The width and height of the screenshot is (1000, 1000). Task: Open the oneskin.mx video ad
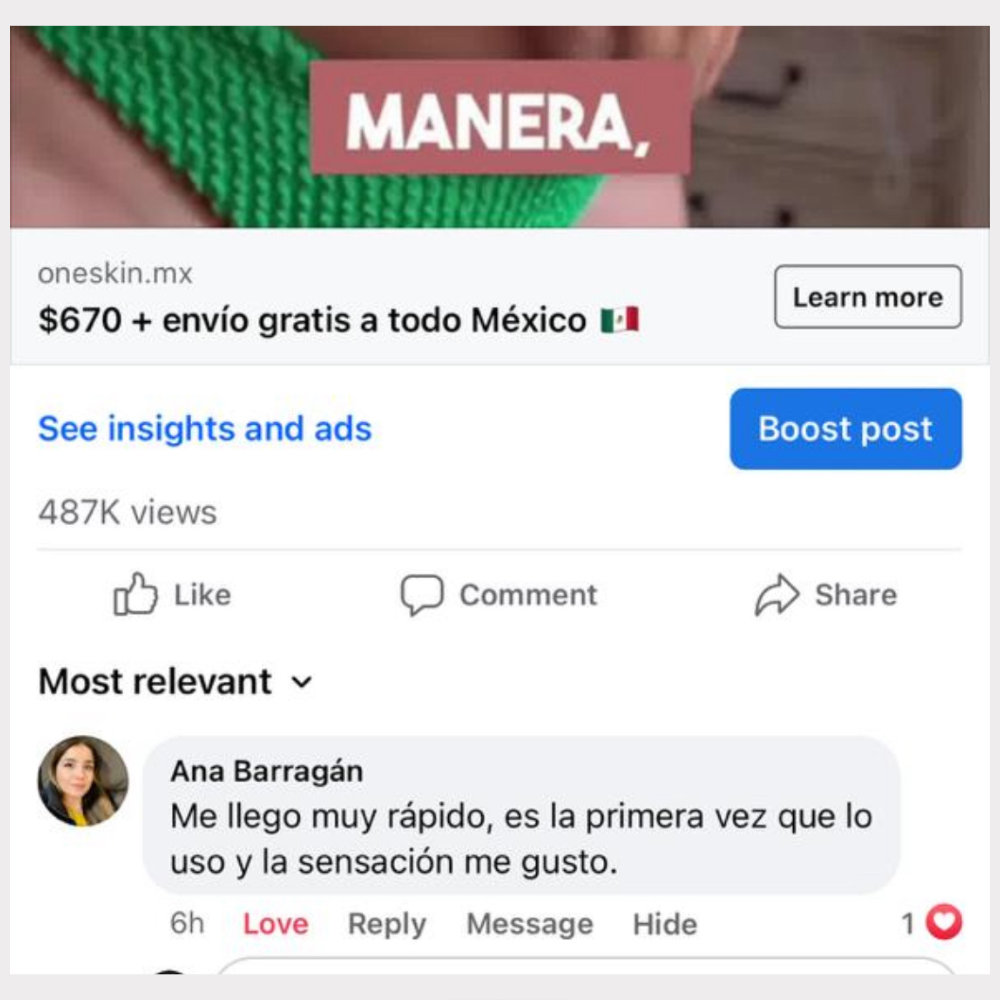[500, 125]
